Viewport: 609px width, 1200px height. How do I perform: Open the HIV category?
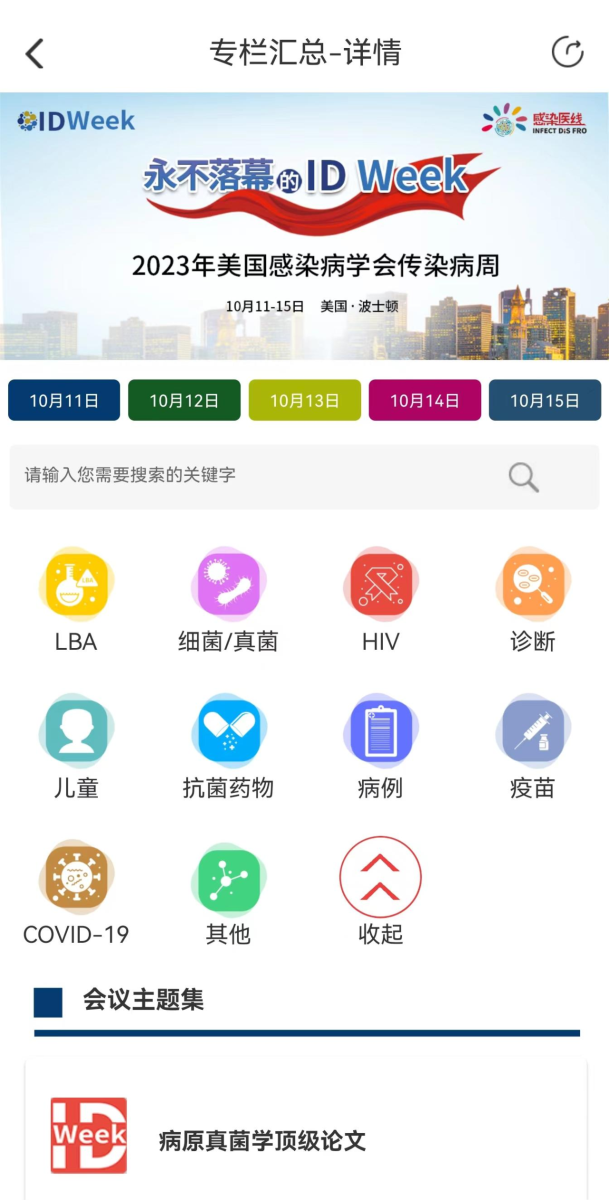[380, 600]
